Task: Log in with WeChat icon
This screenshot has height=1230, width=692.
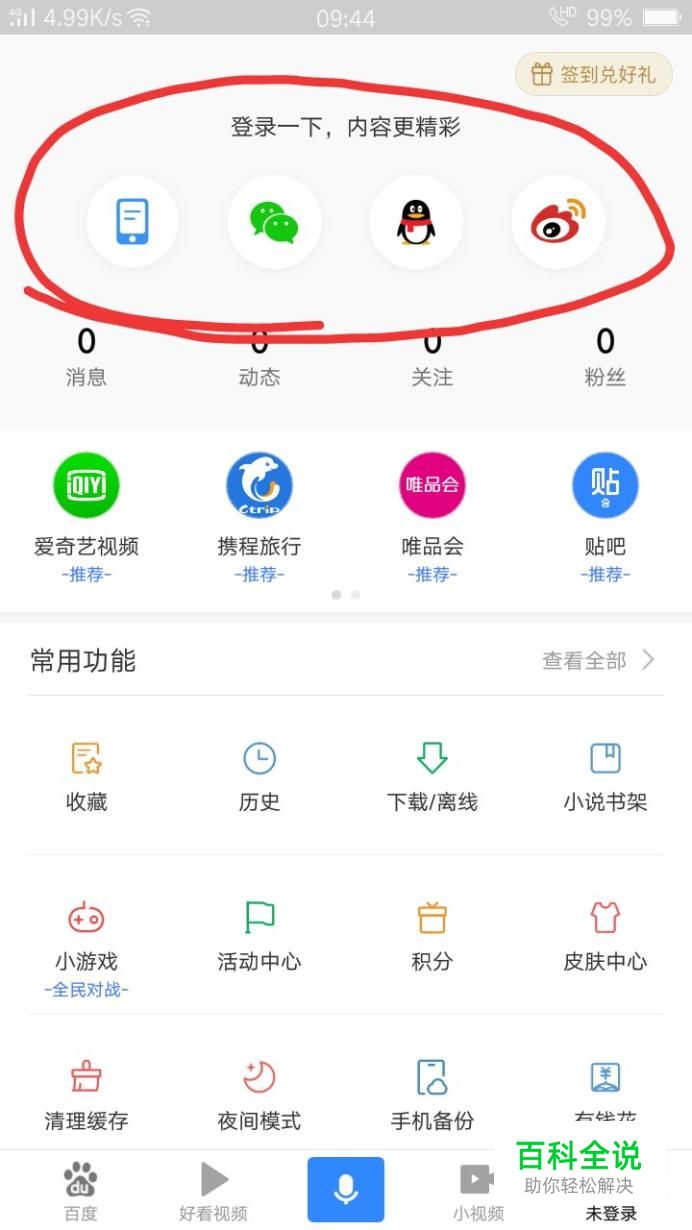Action: tap(274, 221)
